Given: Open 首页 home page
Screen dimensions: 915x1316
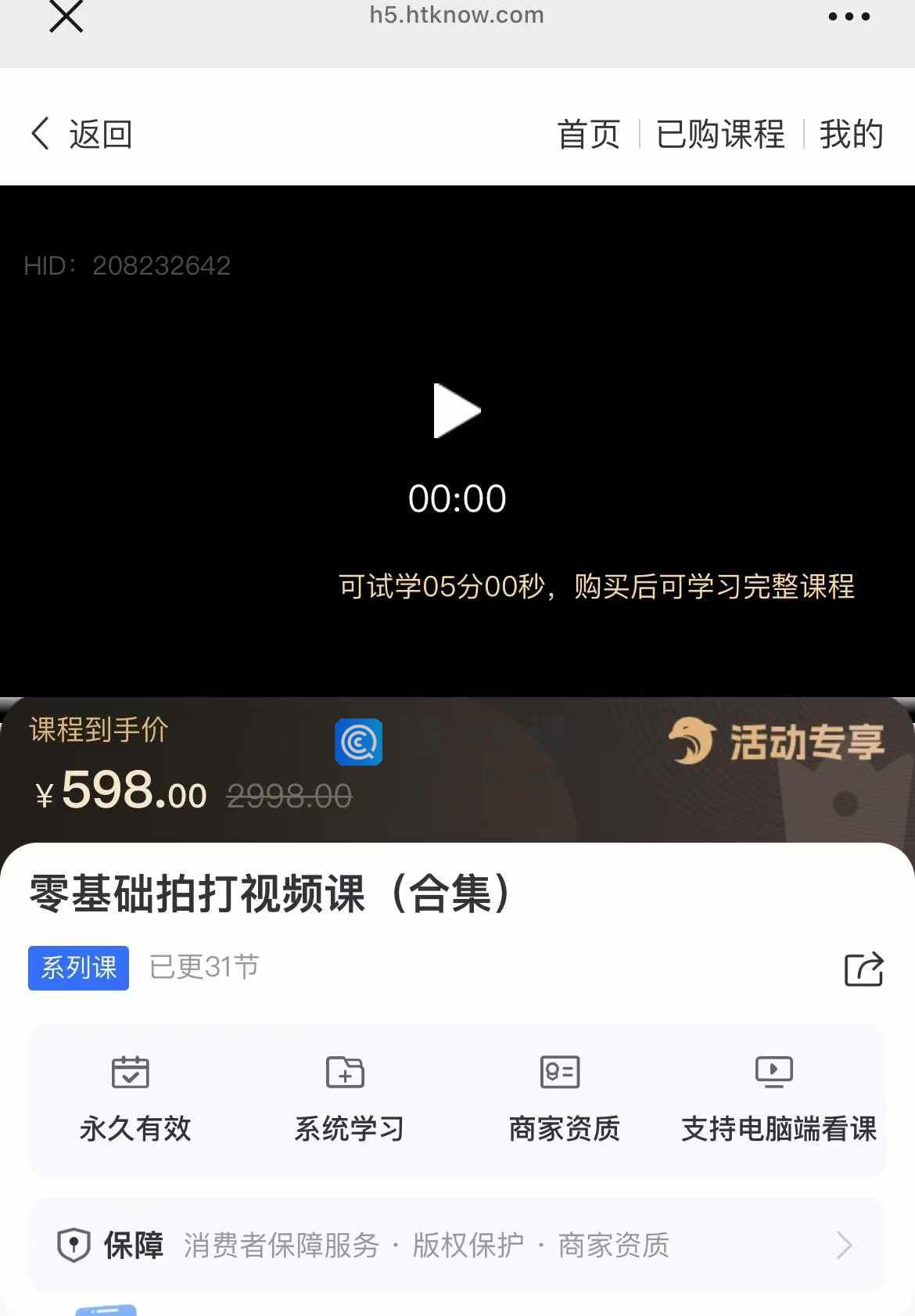Looking at the screenshot, I should pyautogui.click(x=588, y=134).
